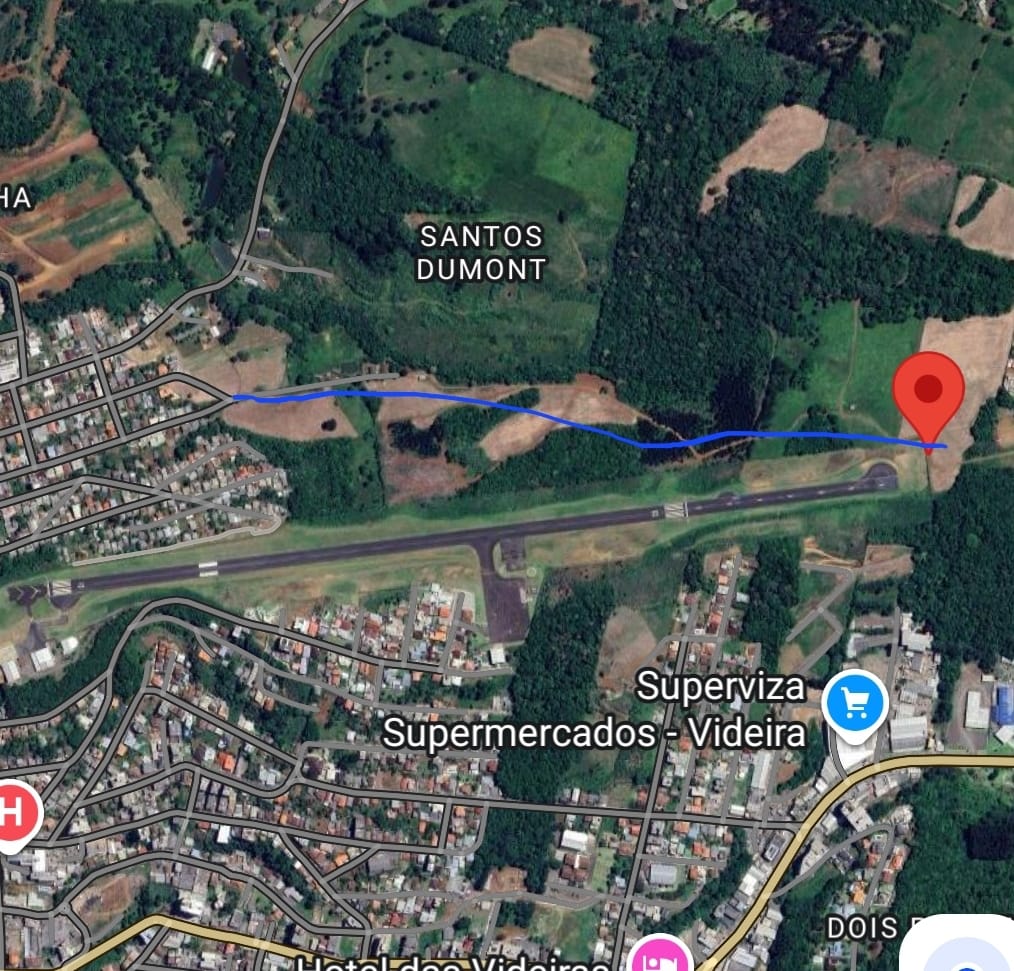
Task: Select the red dropped pin
Action: (929, 392)
